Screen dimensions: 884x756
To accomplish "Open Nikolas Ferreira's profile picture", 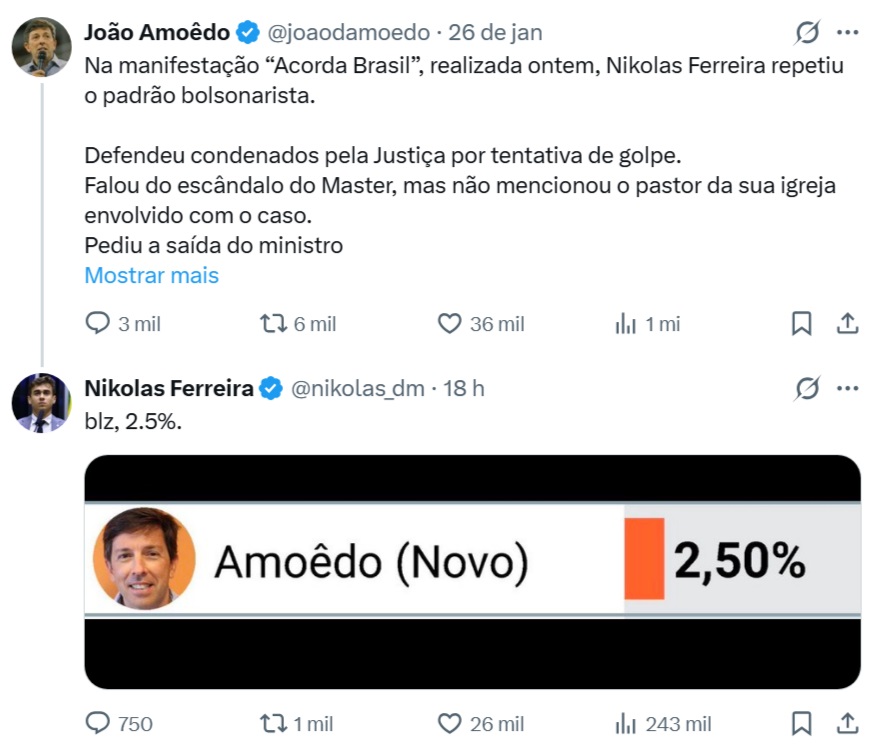I will coord(41,403).
